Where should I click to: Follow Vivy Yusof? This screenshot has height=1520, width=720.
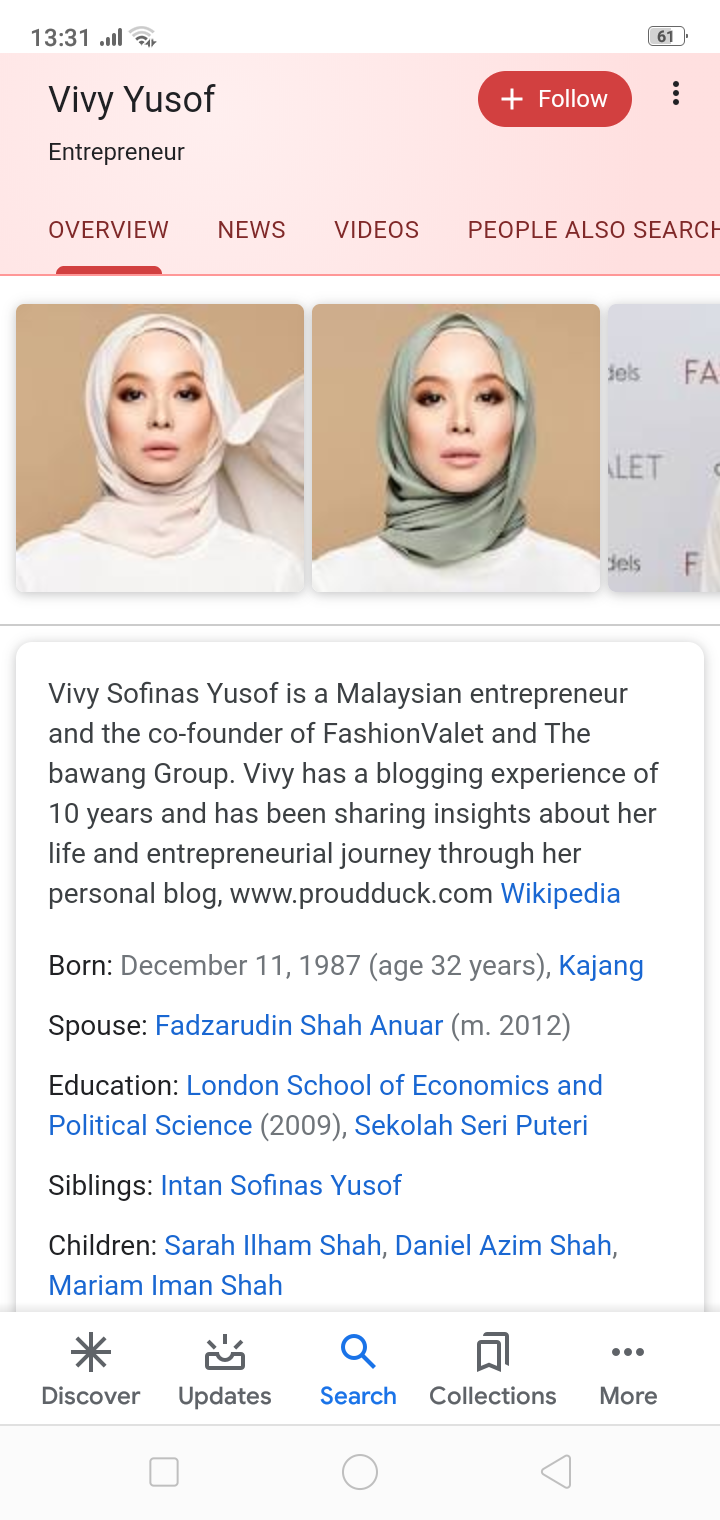coord(554,99)
